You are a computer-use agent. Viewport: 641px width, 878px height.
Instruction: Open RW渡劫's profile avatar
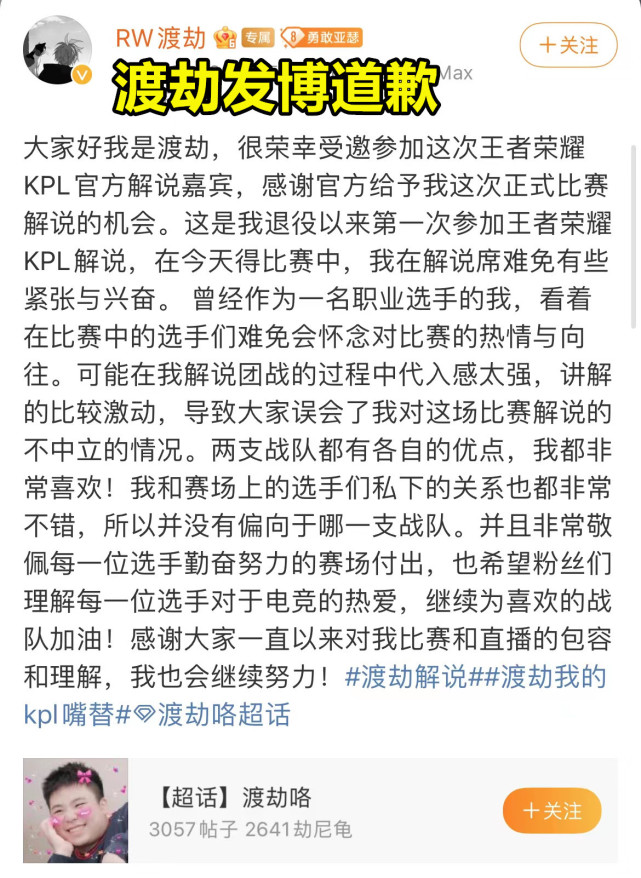57,50
